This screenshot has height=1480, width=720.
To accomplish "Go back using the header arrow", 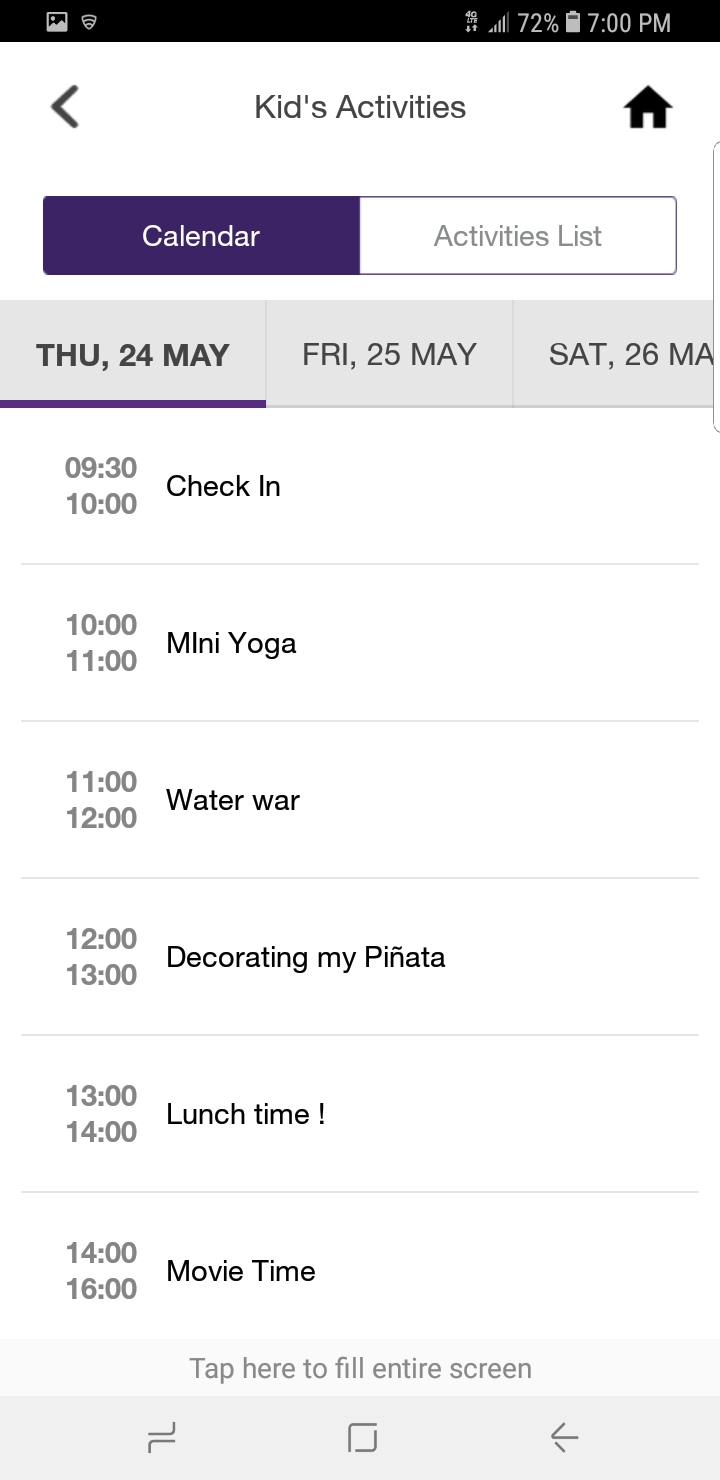I will (65, 107).
